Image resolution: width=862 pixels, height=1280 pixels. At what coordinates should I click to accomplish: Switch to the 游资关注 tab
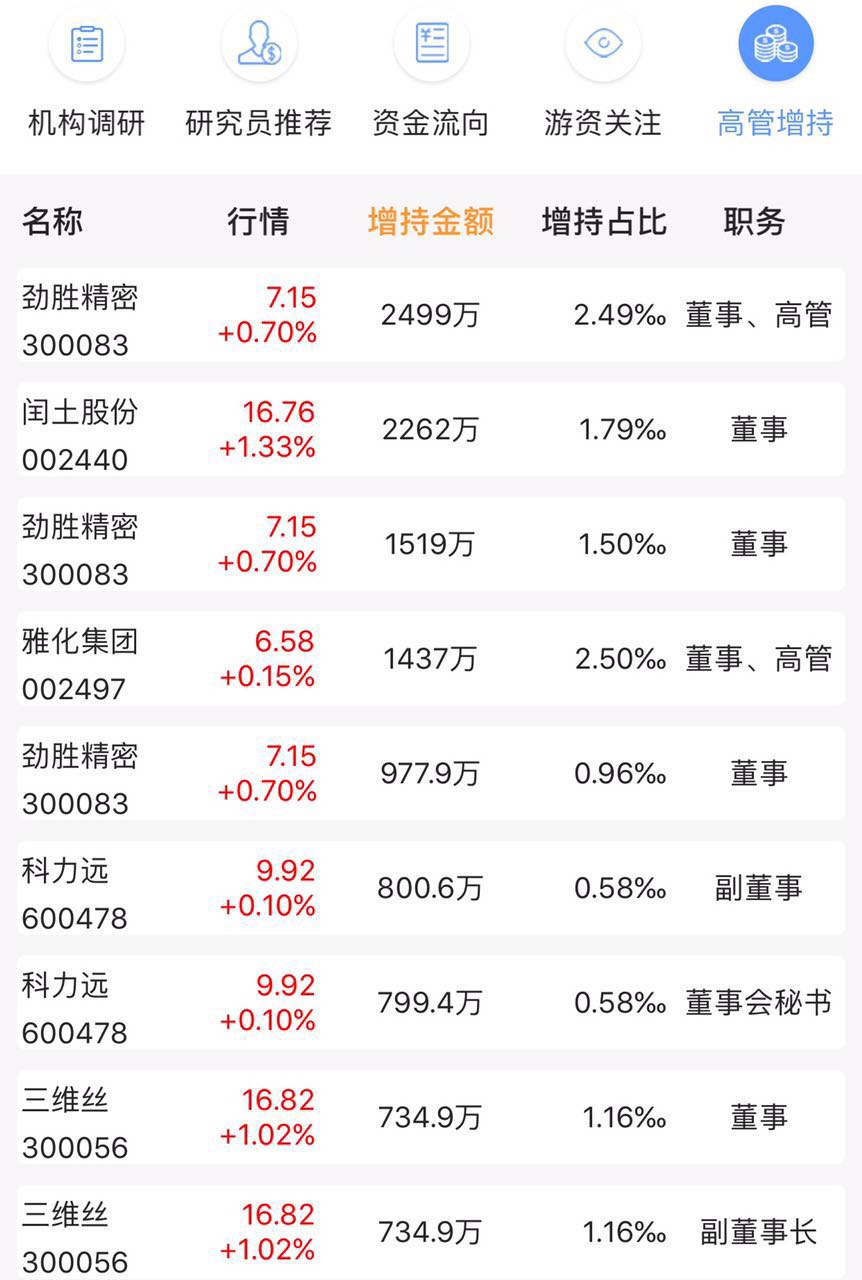(601, 120)
